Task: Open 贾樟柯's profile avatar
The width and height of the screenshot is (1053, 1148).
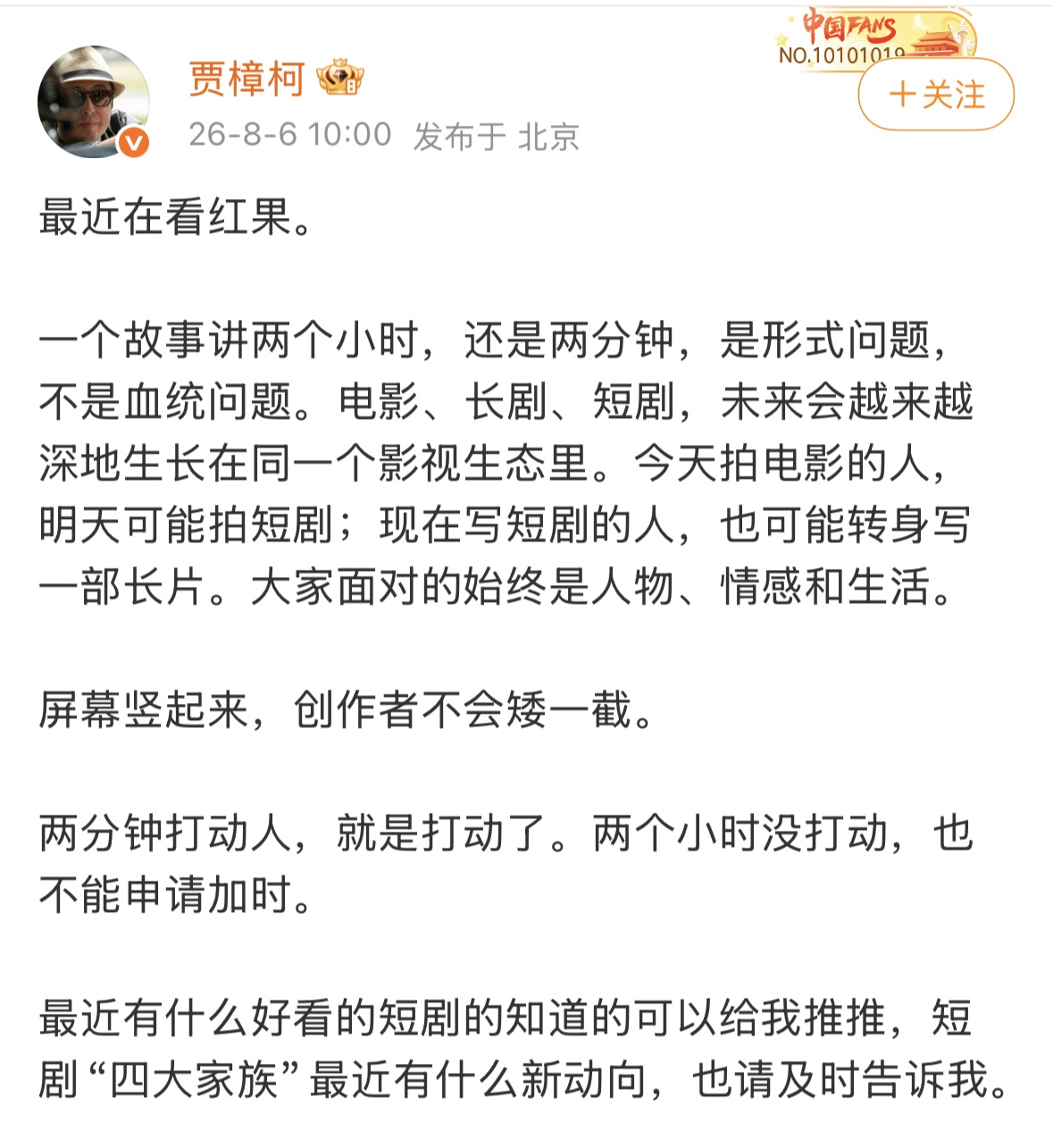Action: point(94,103)
